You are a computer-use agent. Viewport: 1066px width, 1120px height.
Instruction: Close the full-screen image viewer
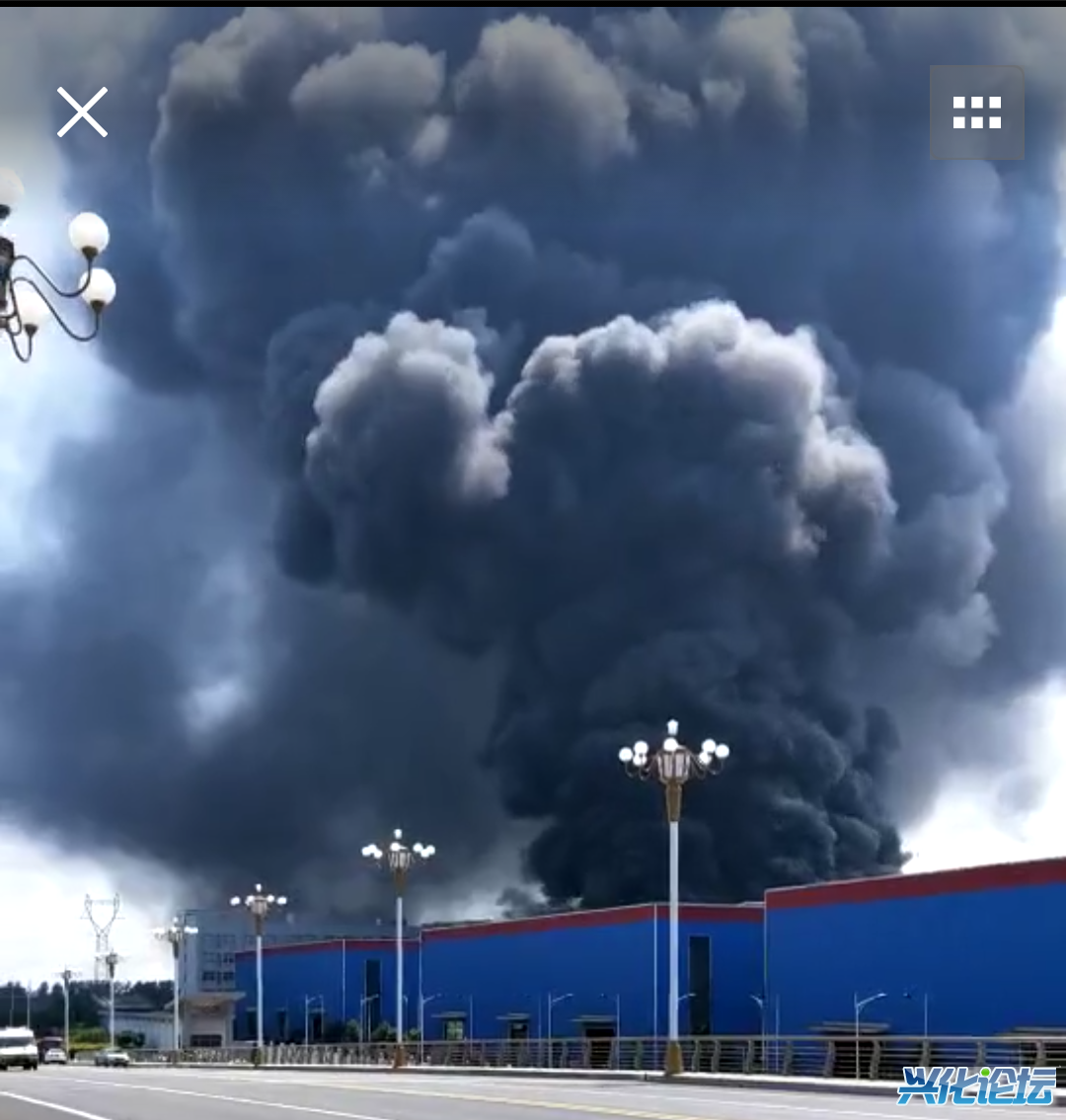pyautogui.click(x=82, y=112)
